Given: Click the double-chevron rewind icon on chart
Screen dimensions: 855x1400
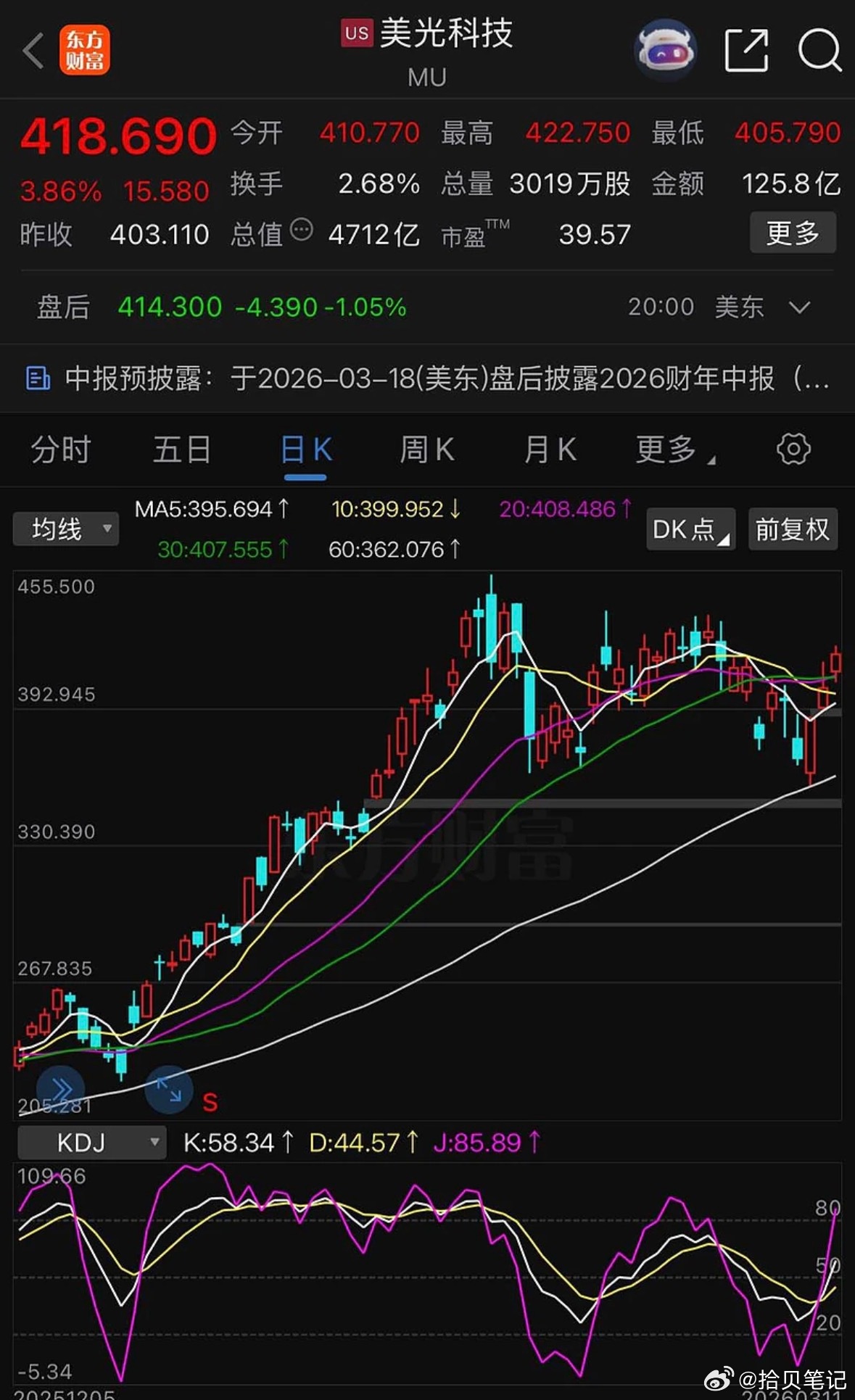Looking at the screenshot, I should (x=62, y=1088).
